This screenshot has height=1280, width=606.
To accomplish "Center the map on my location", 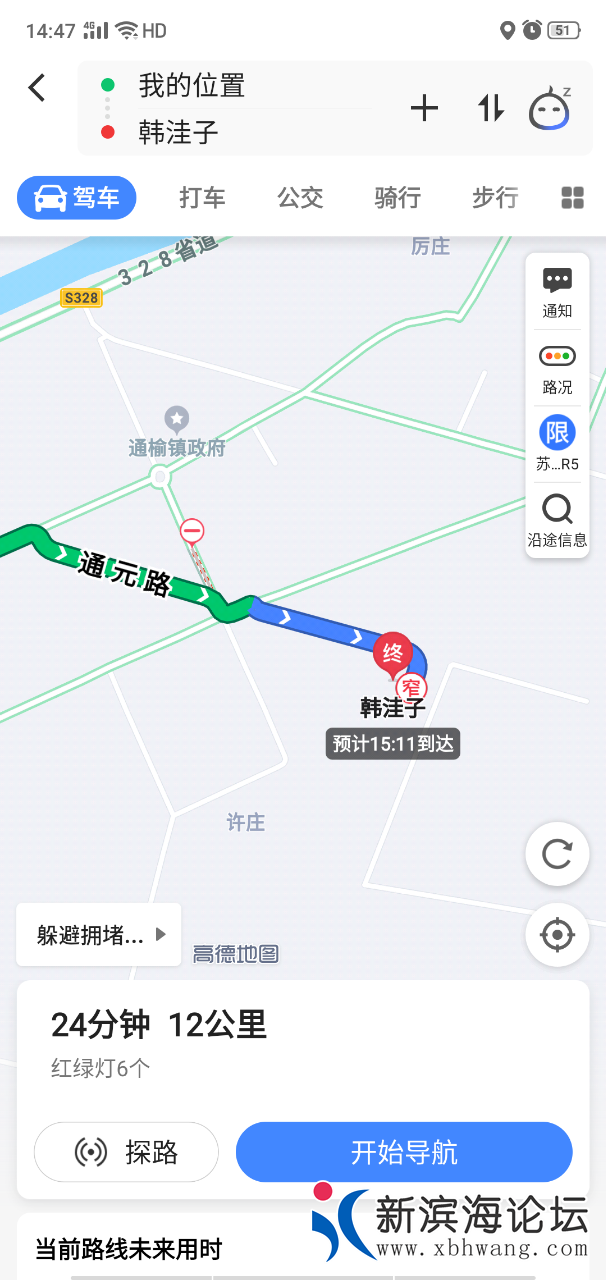I will 556,935.
